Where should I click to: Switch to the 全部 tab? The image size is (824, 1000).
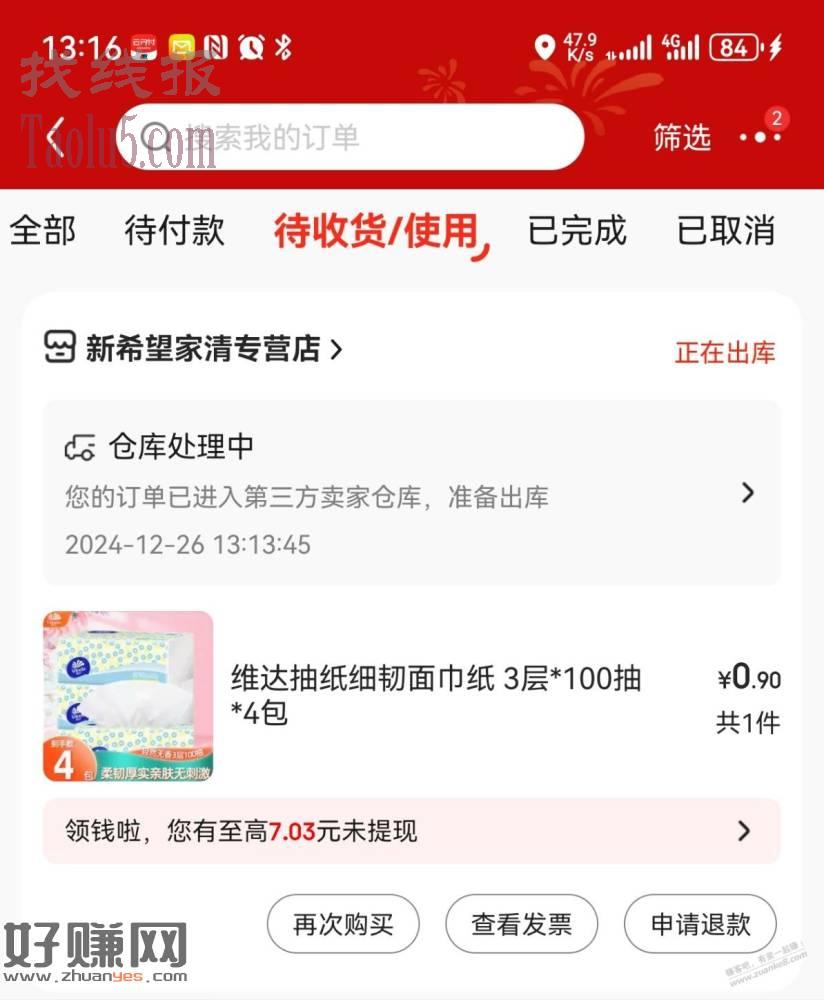click(x=42, y=231)
